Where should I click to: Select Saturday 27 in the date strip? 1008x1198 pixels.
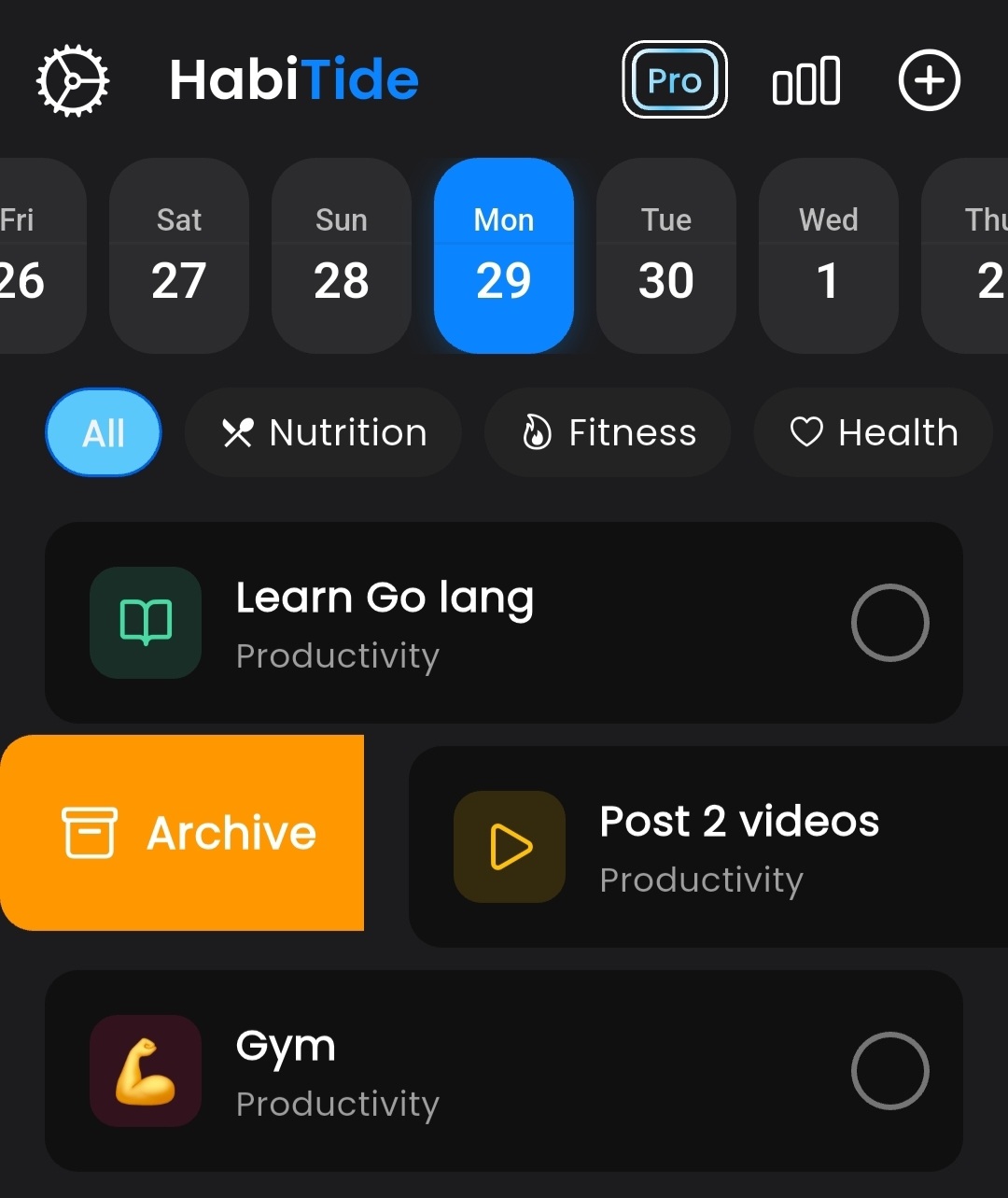click(179, 256)
